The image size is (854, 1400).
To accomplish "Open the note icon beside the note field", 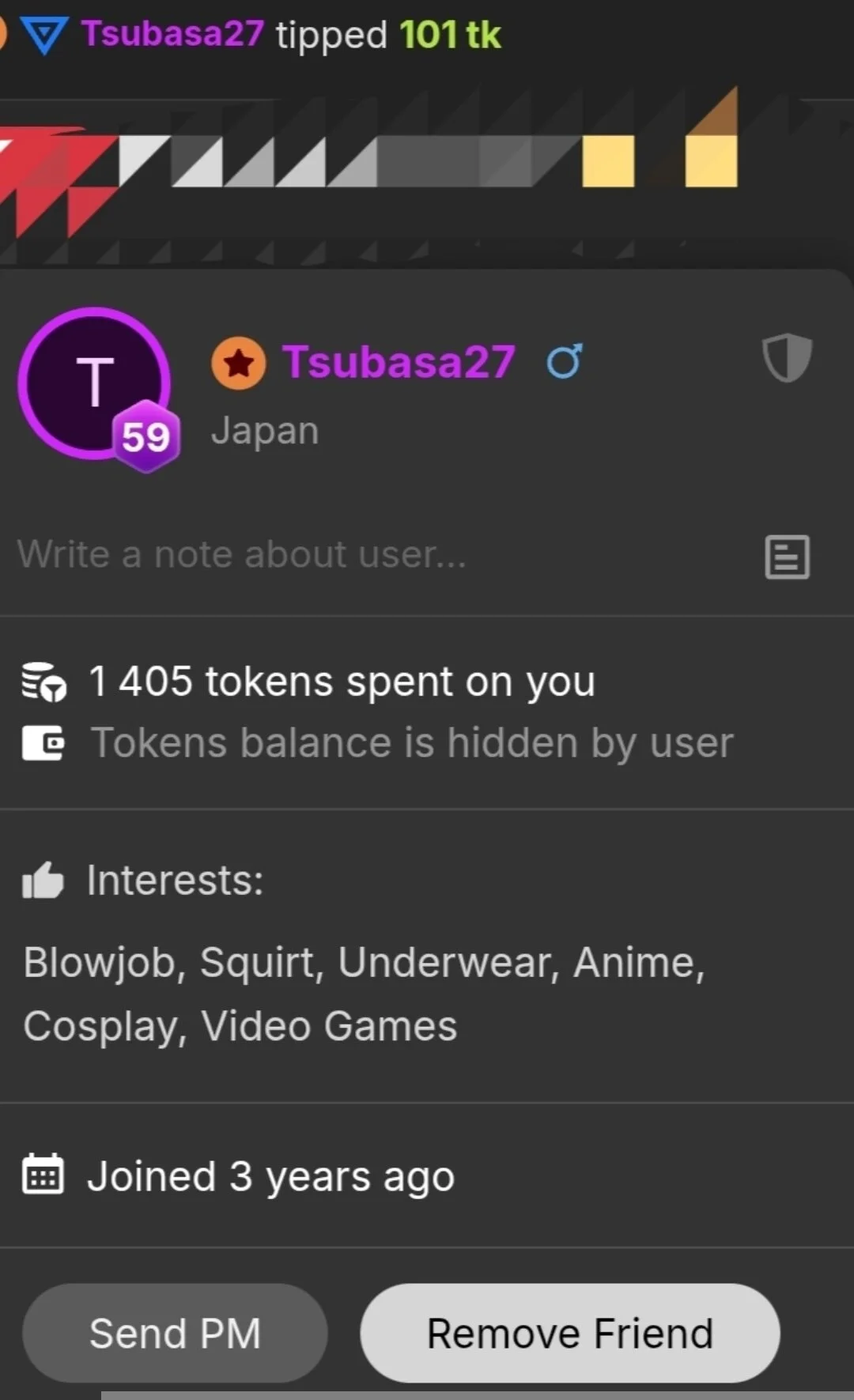I will [787, 557].
